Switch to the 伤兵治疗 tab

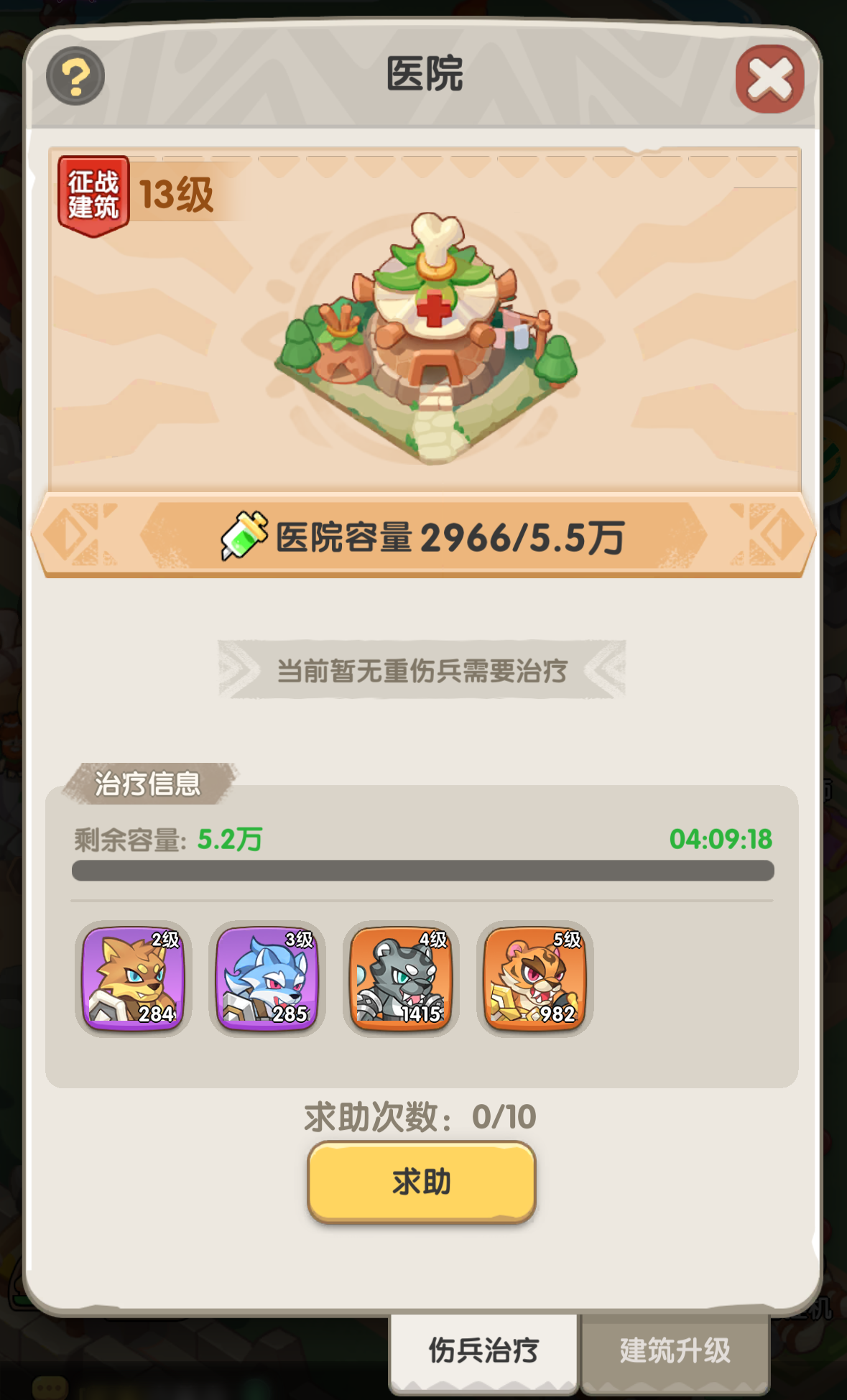click(483, 1351)
